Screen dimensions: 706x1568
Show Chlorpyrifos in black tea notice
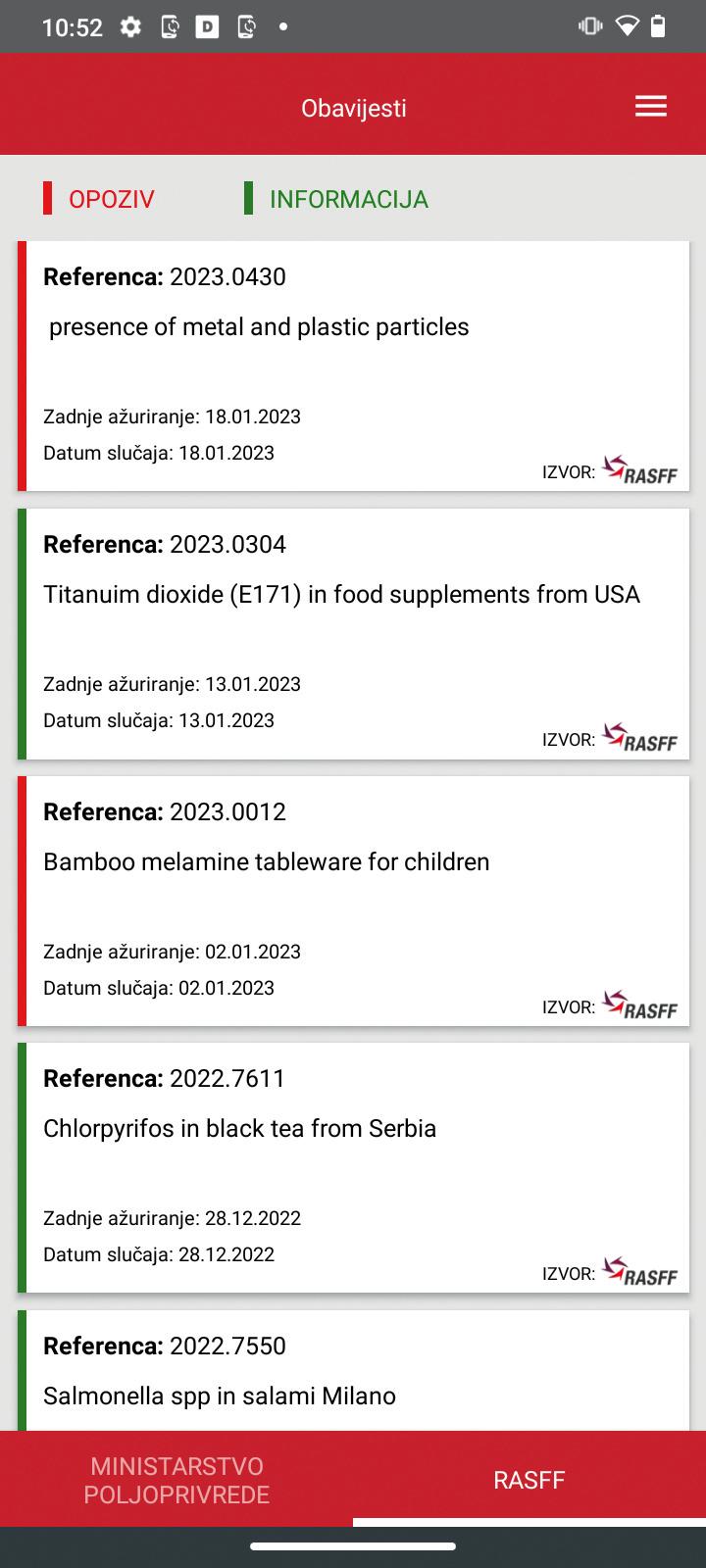[x=353, y=1167]
